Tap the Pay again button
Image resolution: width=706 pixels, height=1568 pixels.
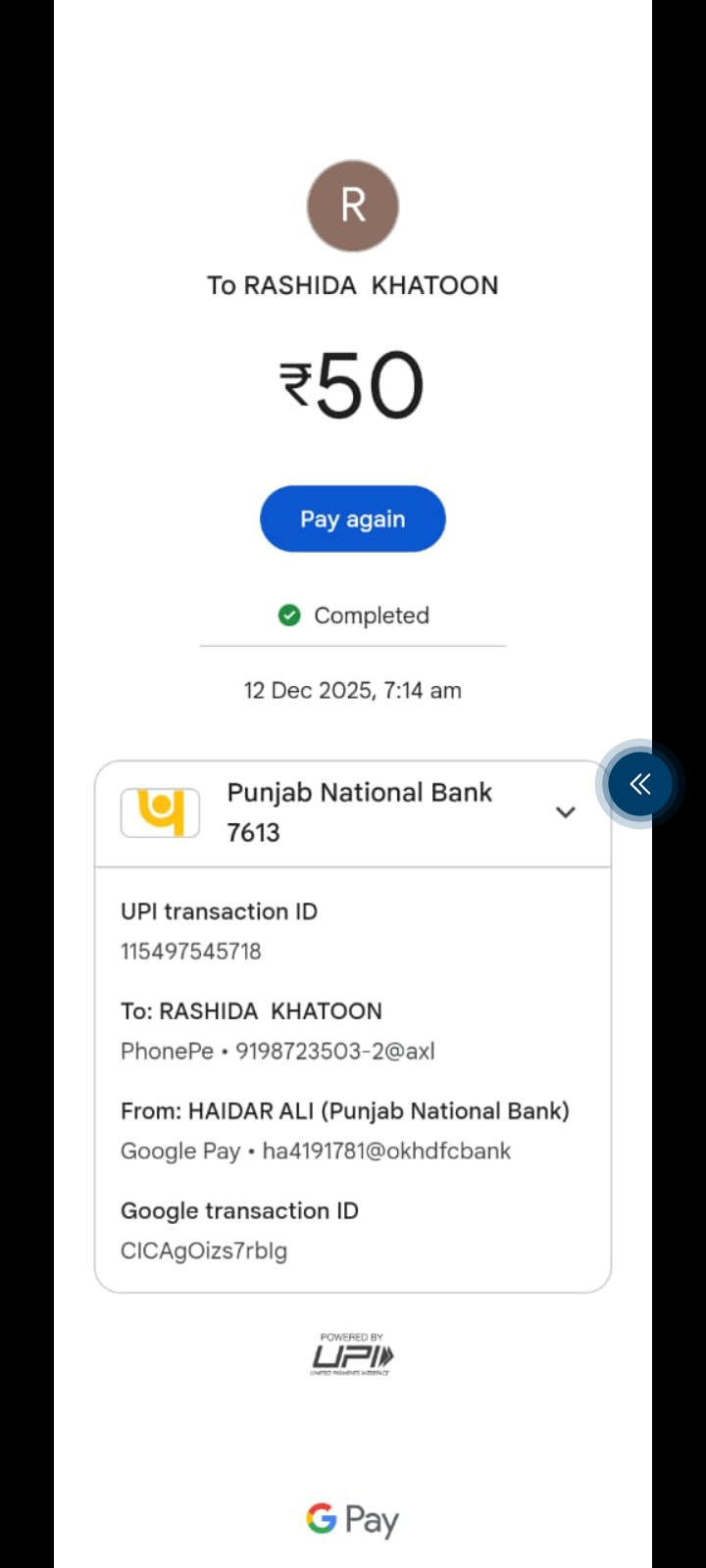click(352, 518)
